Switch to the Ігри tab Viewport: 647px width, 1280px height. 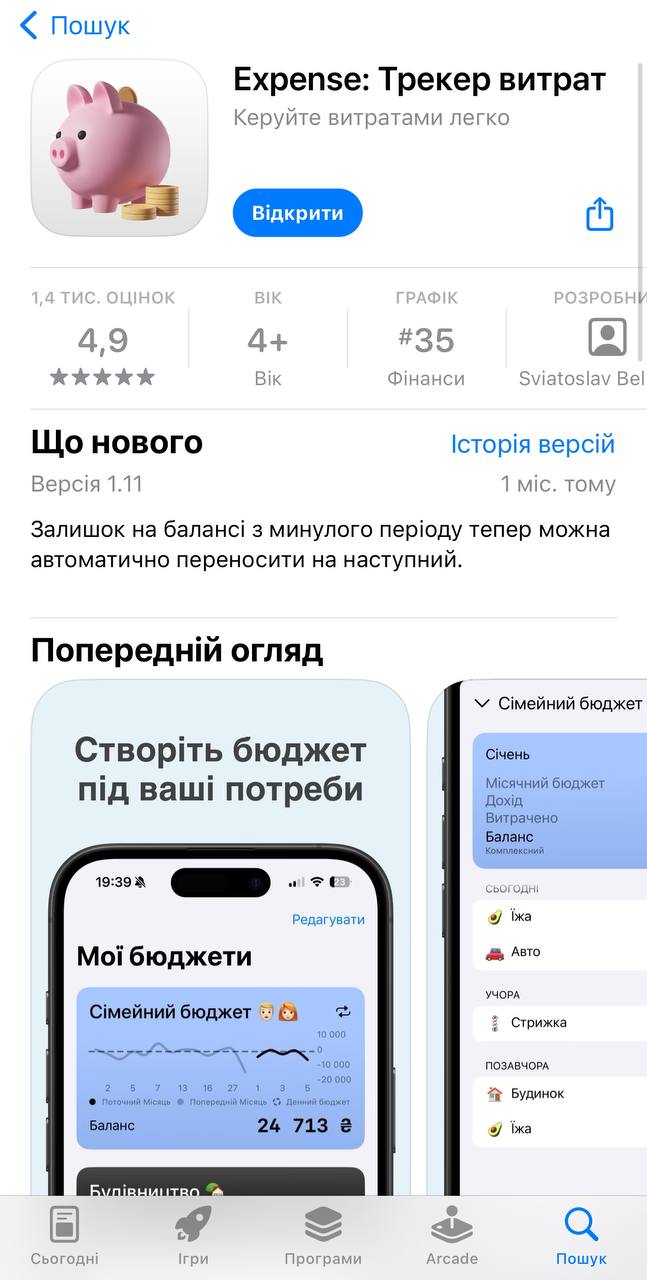tap(193, 1236)
